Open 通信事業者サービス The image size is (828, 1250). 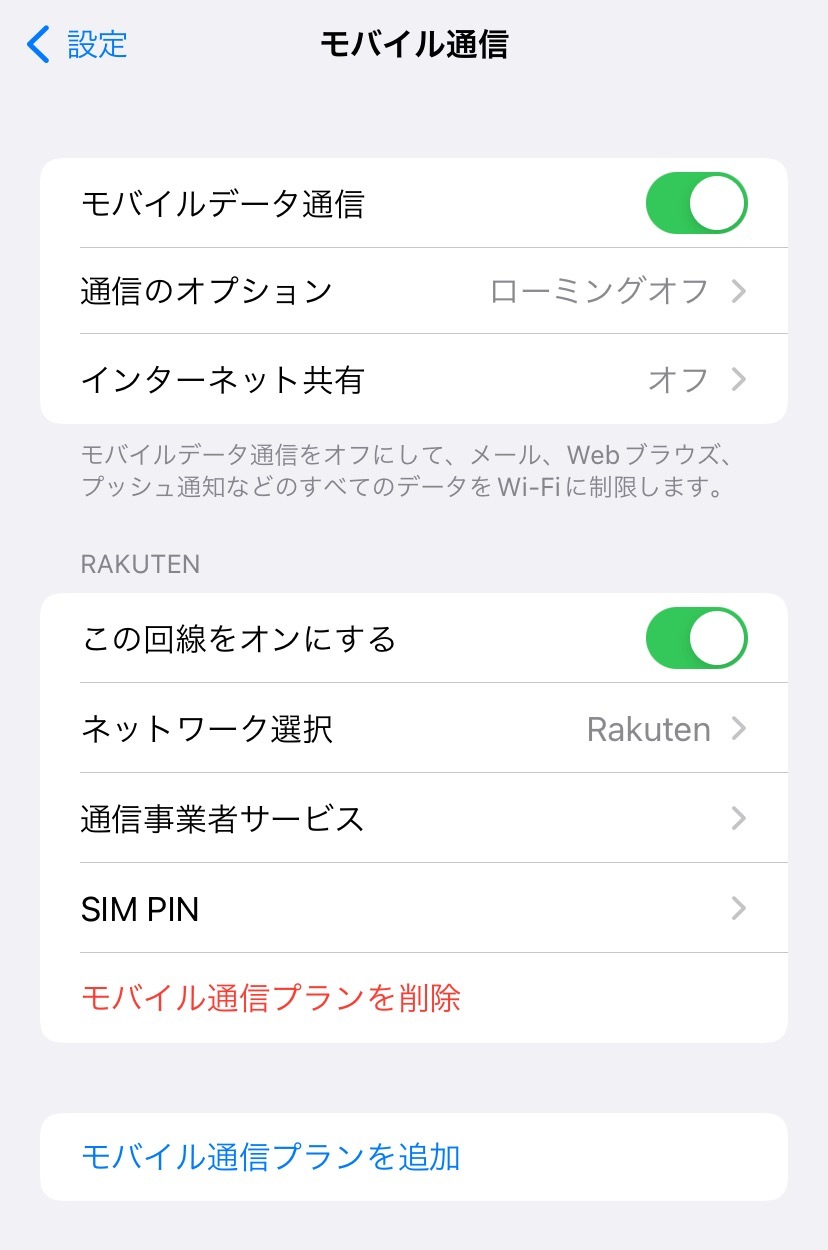coord(414,819)
